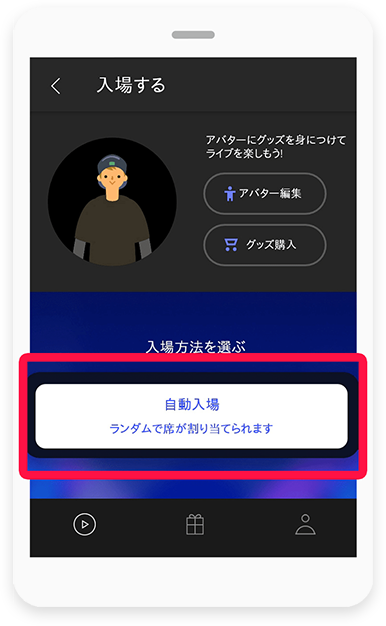386x626 pixels.
Task: Select 自動入場 for random seat assignment
Action: [192, 416]
